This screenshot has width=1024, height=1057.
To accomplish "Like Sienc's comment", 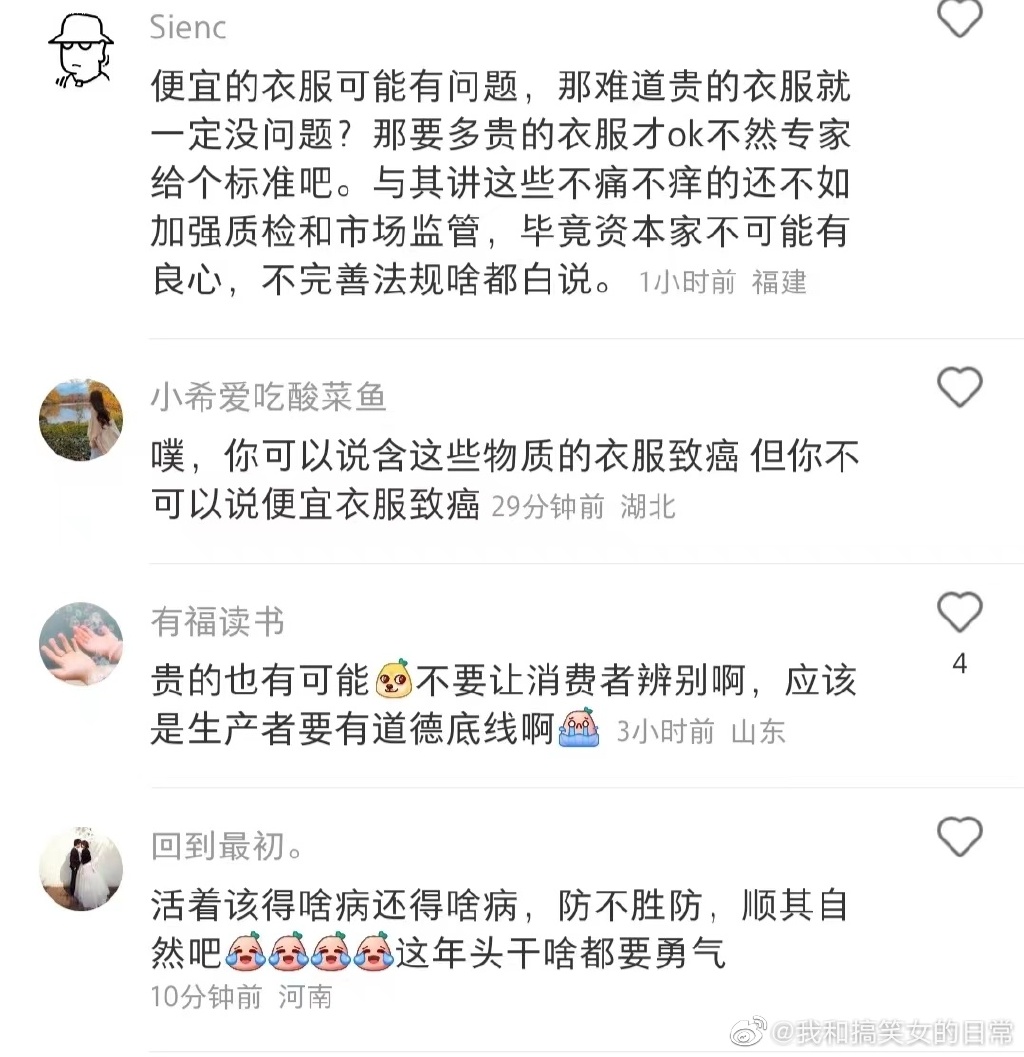I will point(959,16).
